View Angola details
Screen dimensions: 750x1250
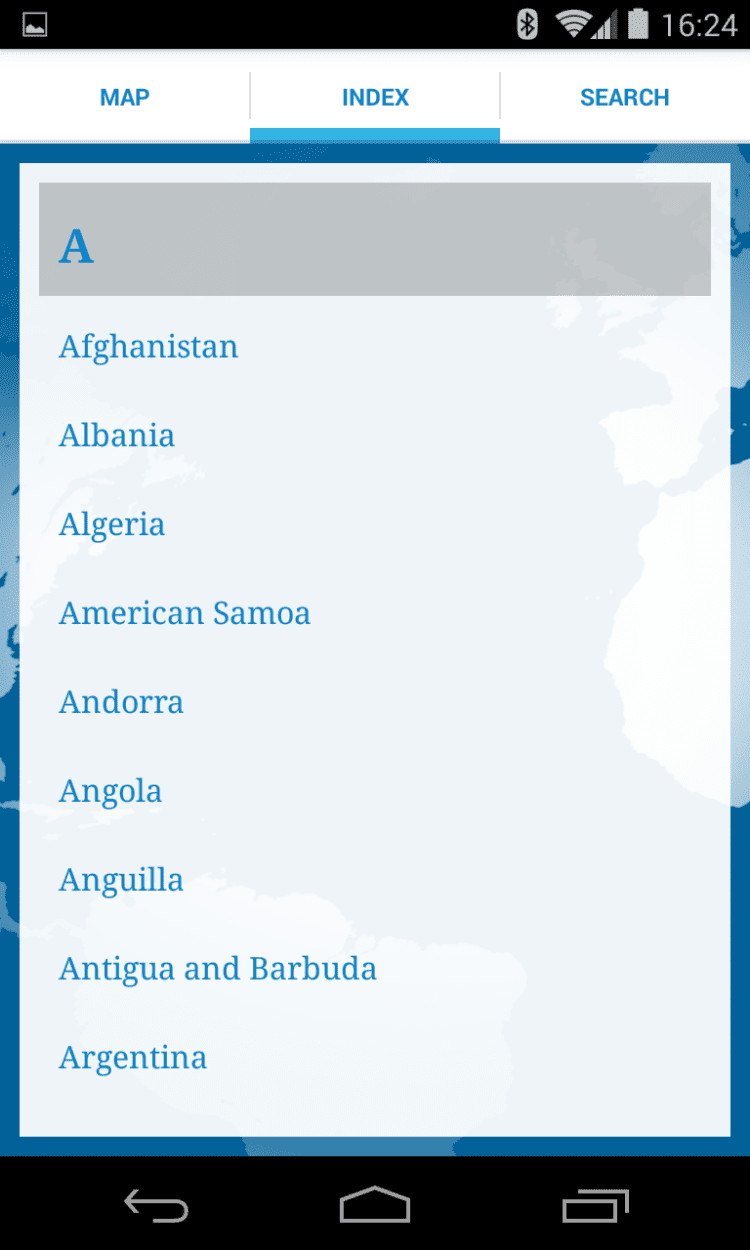(110, 791)
